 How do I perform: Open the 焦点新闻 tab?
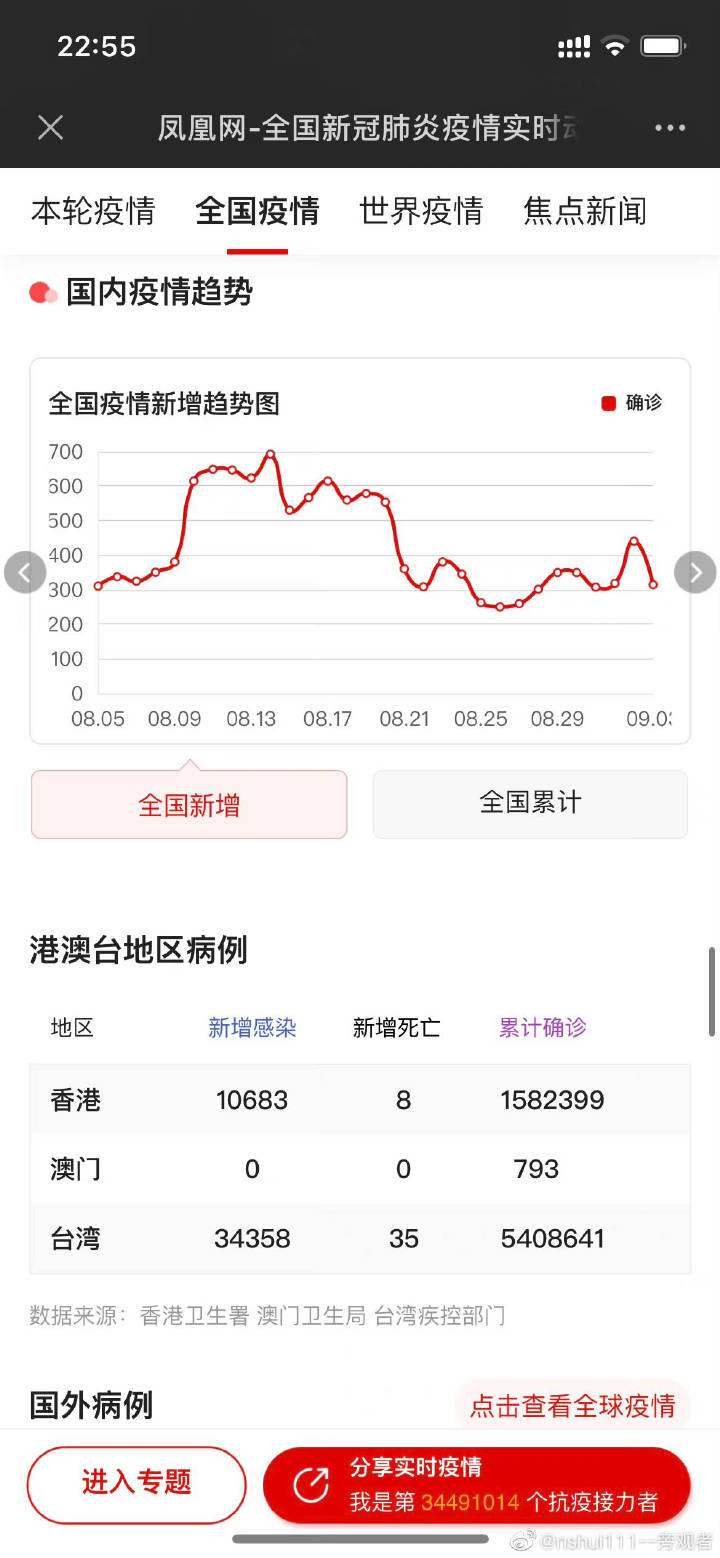pos(585,211)
